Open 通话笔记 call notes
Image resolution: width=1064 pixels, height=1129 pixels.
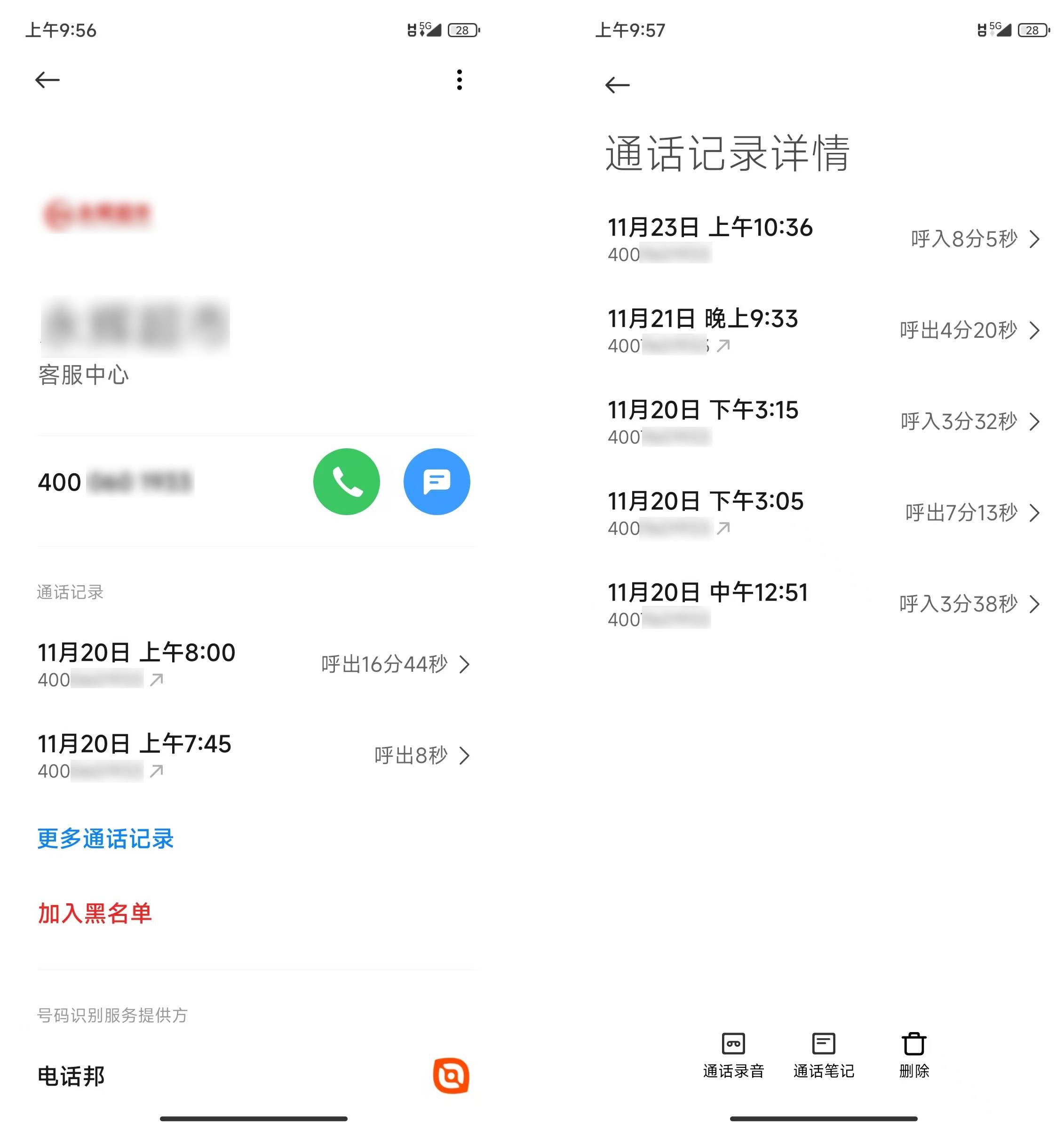823,1055
